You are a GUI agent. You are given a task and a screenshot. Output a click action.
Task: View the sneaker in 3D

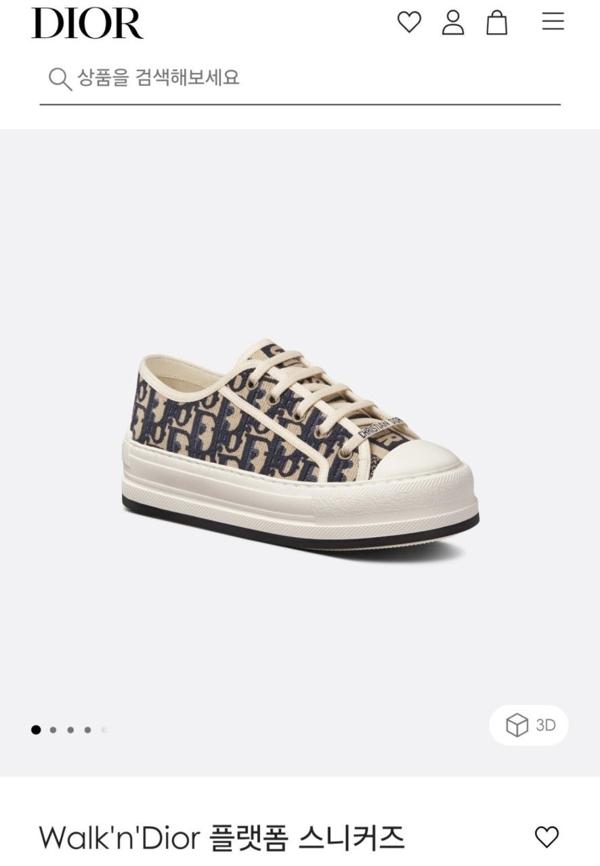point(530,725)
